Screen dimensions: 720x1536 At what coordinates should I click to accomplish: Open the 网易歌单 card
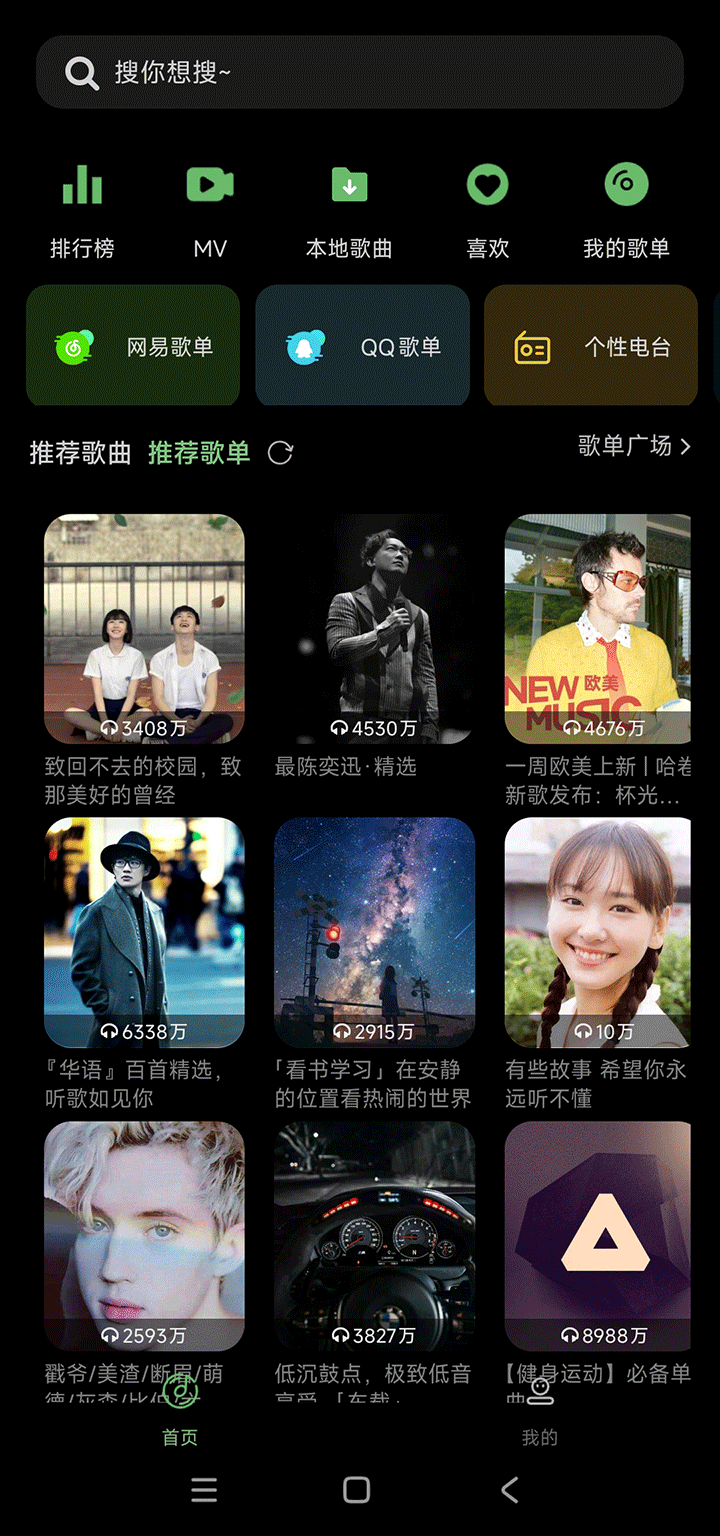pyautogui.click(x=133, y=346)
